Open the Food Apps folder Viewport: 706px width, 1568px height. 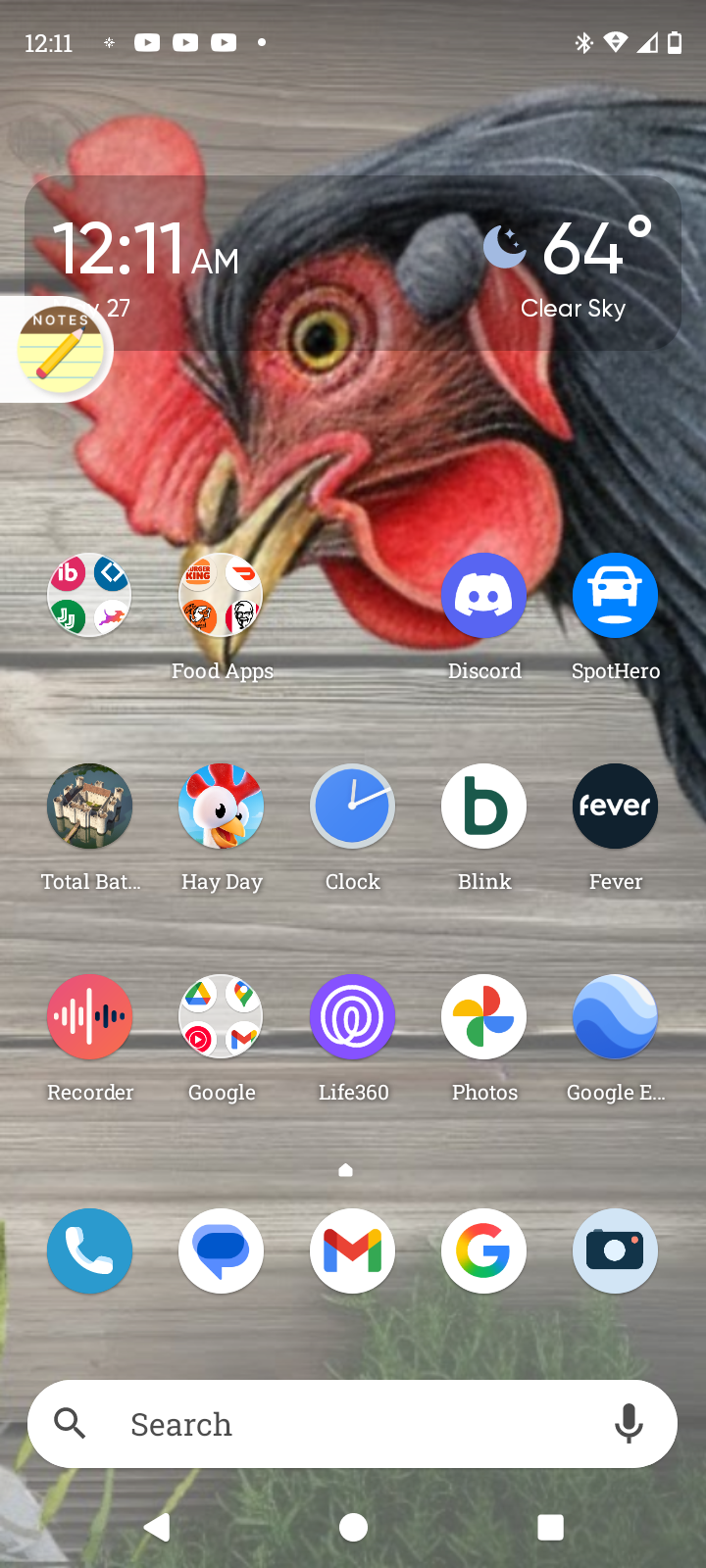click(222, 596)
